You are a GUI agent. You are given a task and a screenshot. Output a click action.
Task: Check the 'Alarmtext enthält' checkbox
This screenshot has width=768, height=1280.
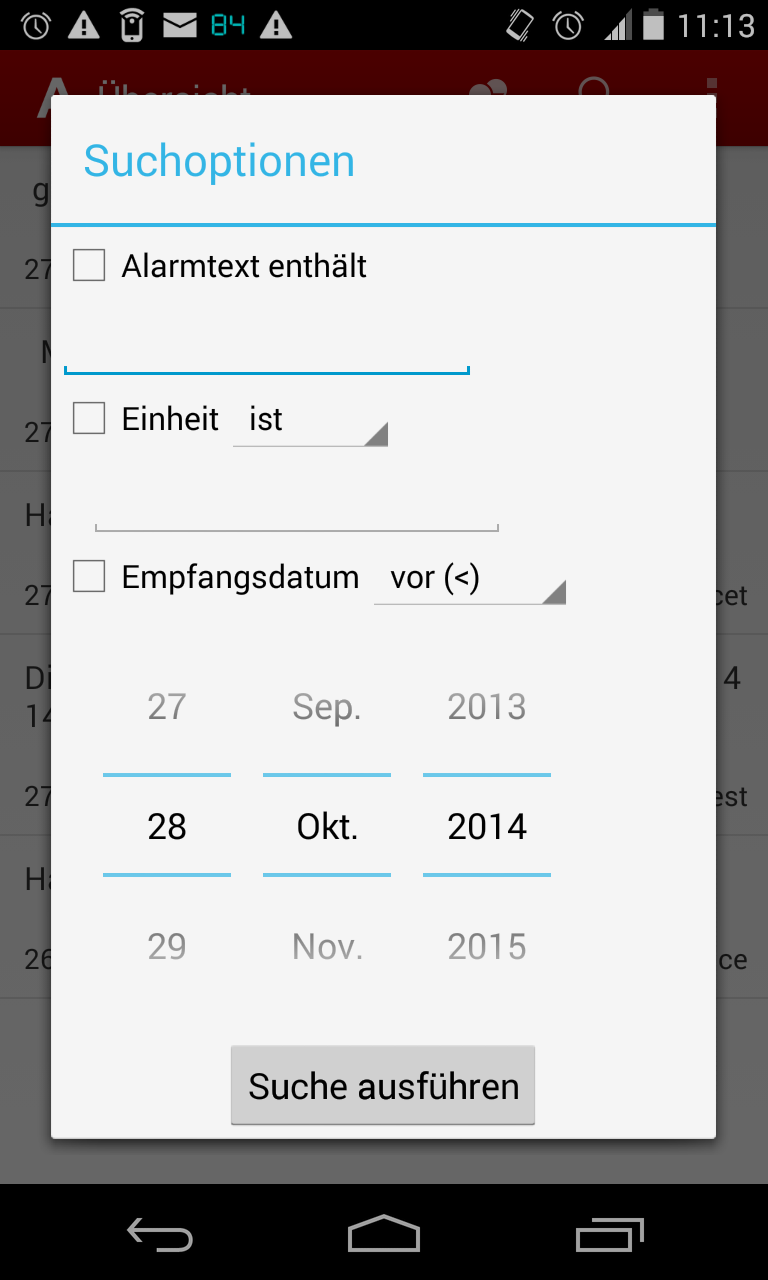point(89,266)
